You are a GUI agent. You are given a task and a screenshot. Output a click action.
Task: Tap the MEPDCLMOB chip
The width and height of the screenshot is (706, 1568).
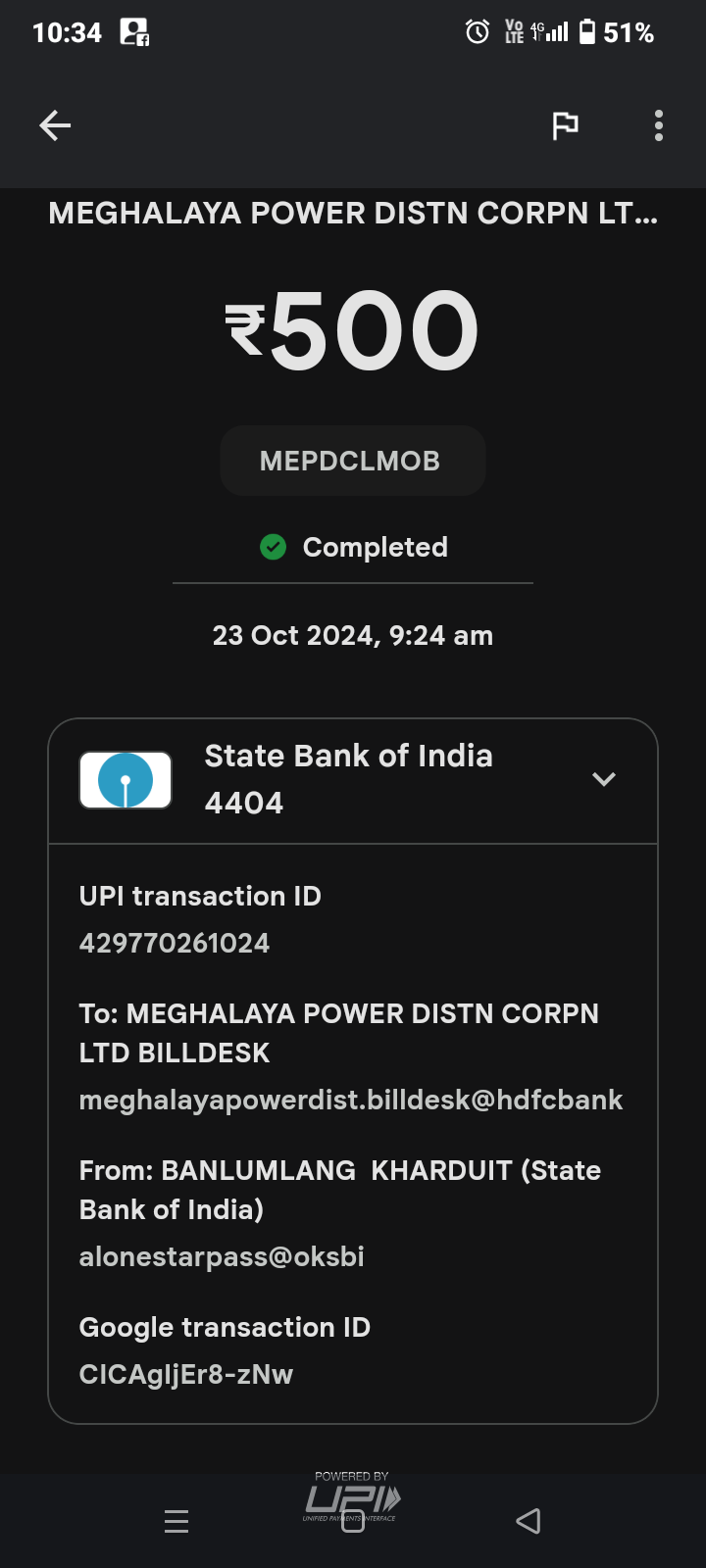[x=352, y=461]
